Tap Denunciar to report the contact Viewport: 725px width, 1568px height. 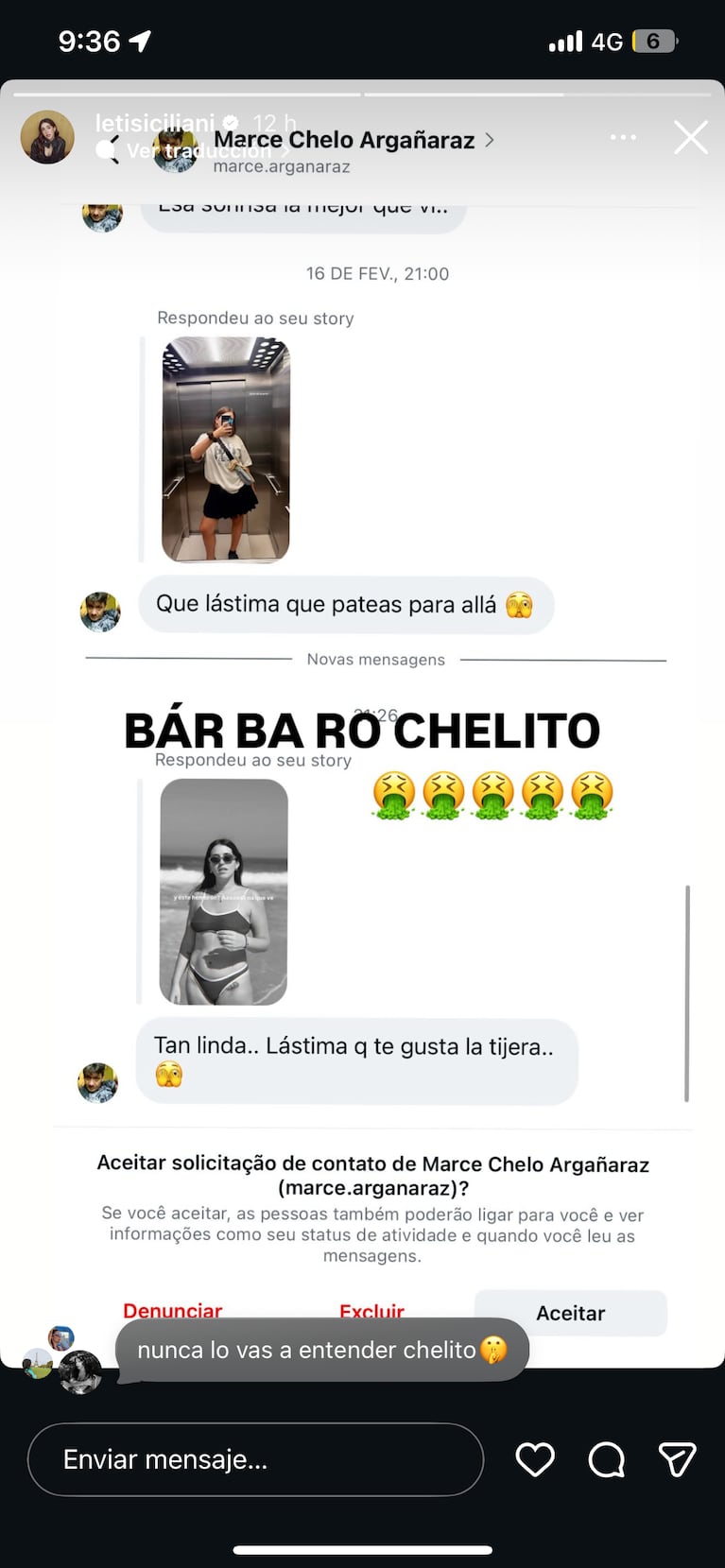(172, 1313)
